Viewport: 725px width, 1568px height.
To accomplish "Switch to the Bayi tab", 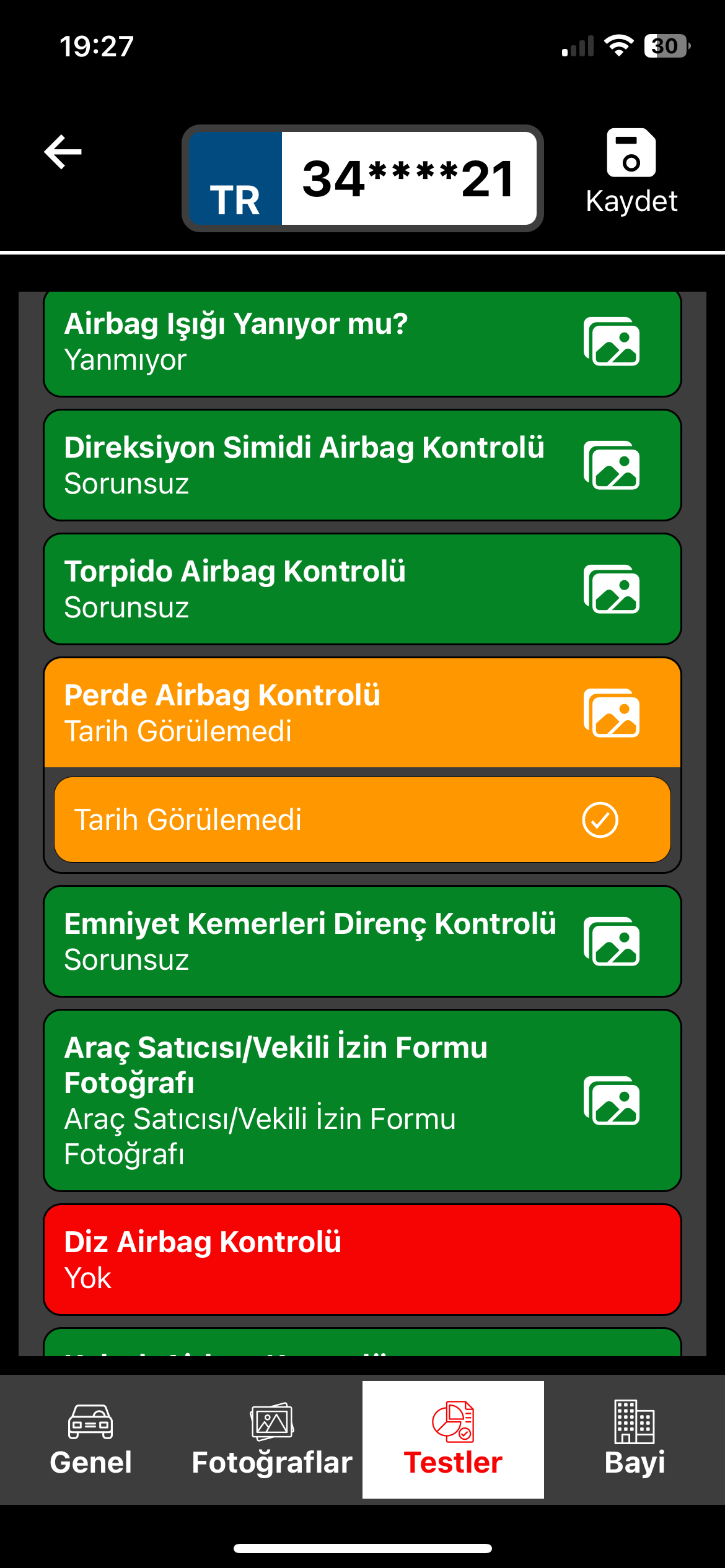I will tap(635, 1440).
